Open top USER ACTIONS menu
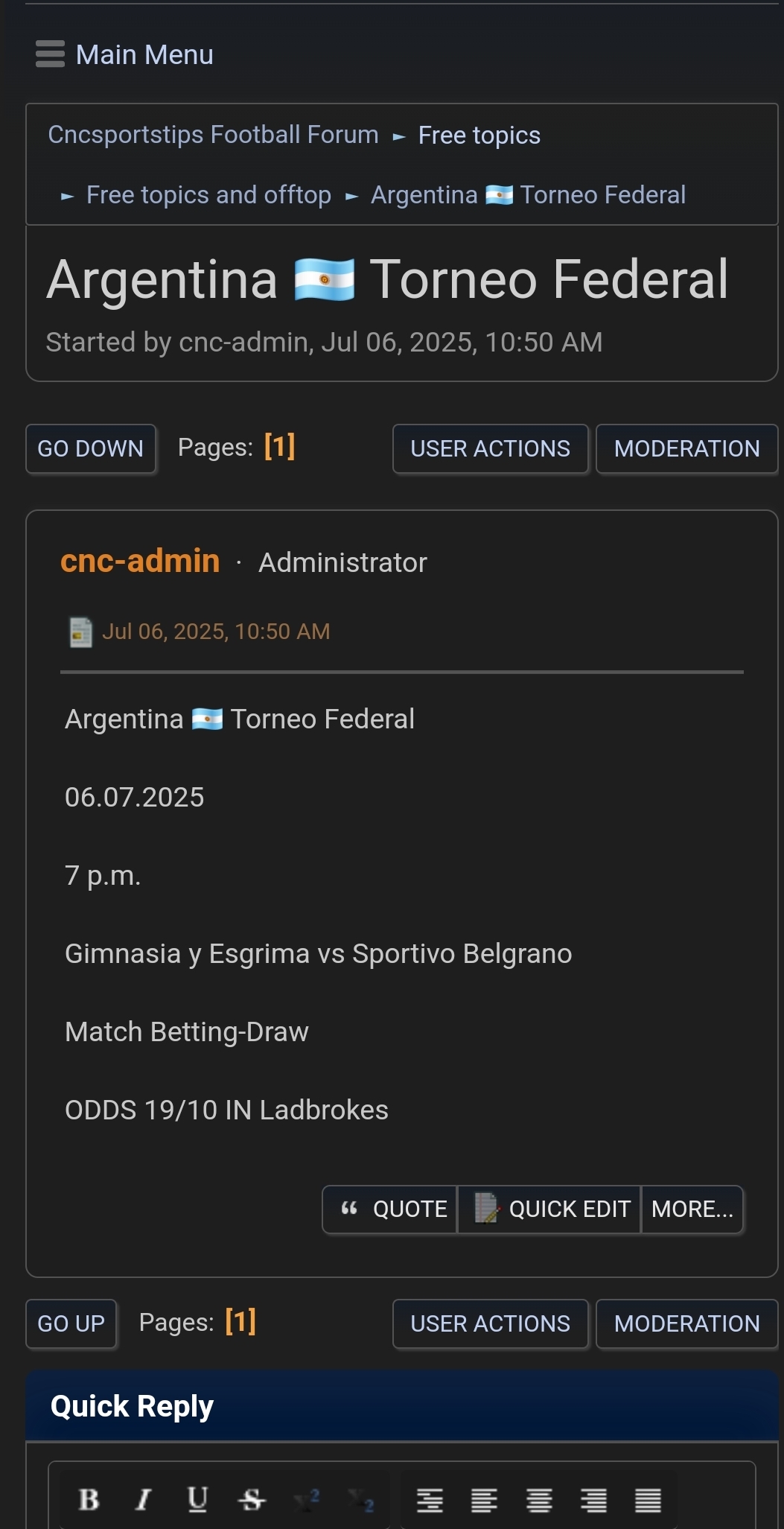 click(x=491, y=448)
